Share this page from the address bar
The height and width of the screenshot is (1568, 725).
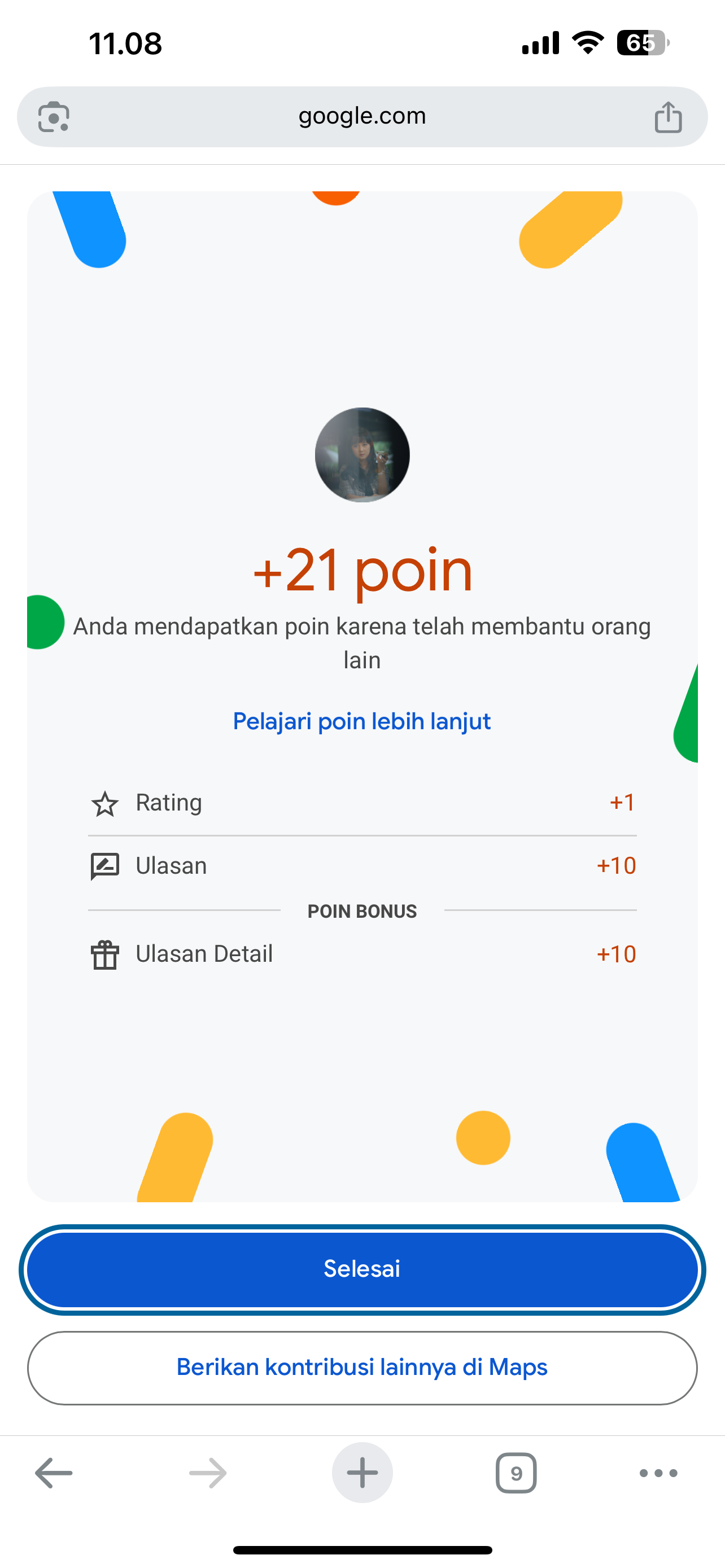click(x=668, y=117)
